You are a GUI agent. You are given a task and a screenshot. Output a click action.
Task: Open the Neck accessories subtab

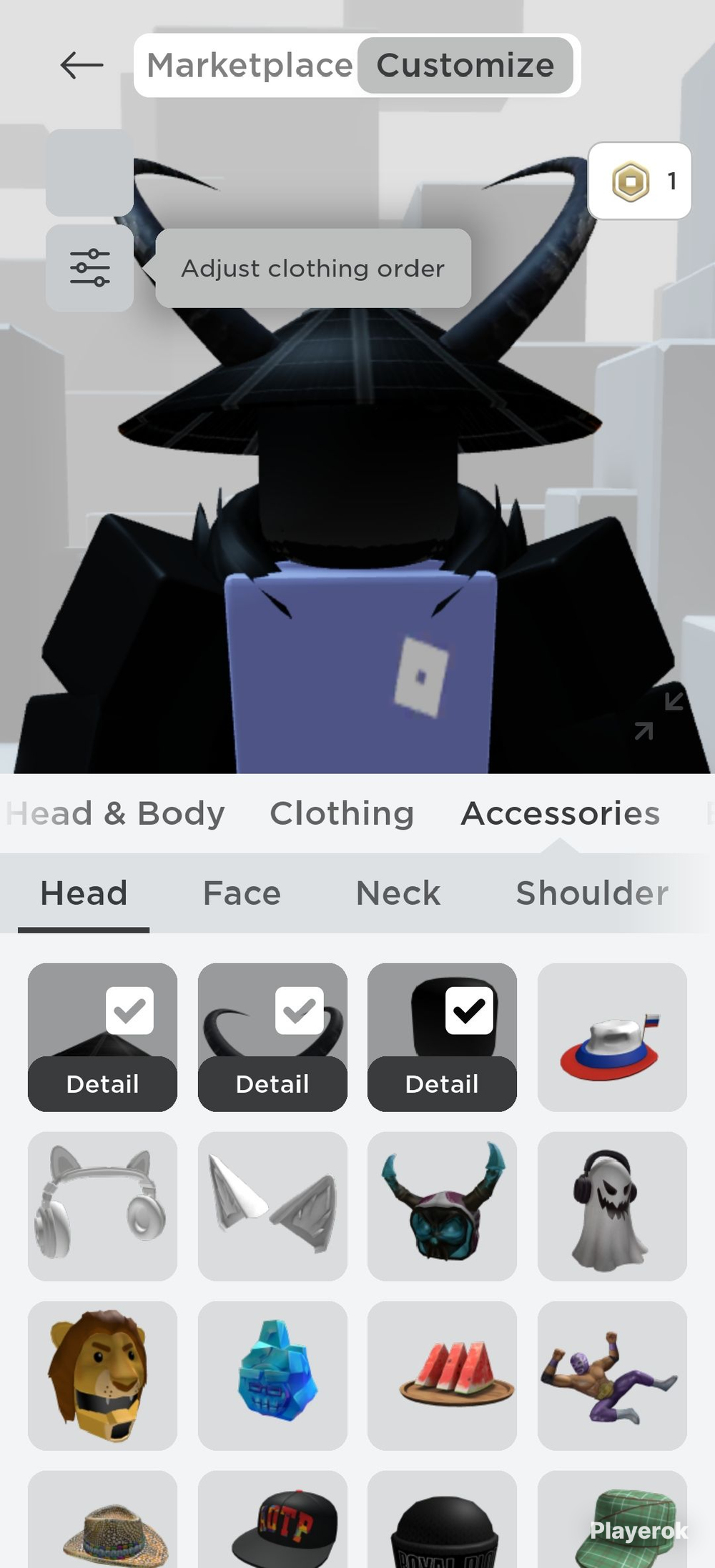pyautogui.click(x=398, y=893)
